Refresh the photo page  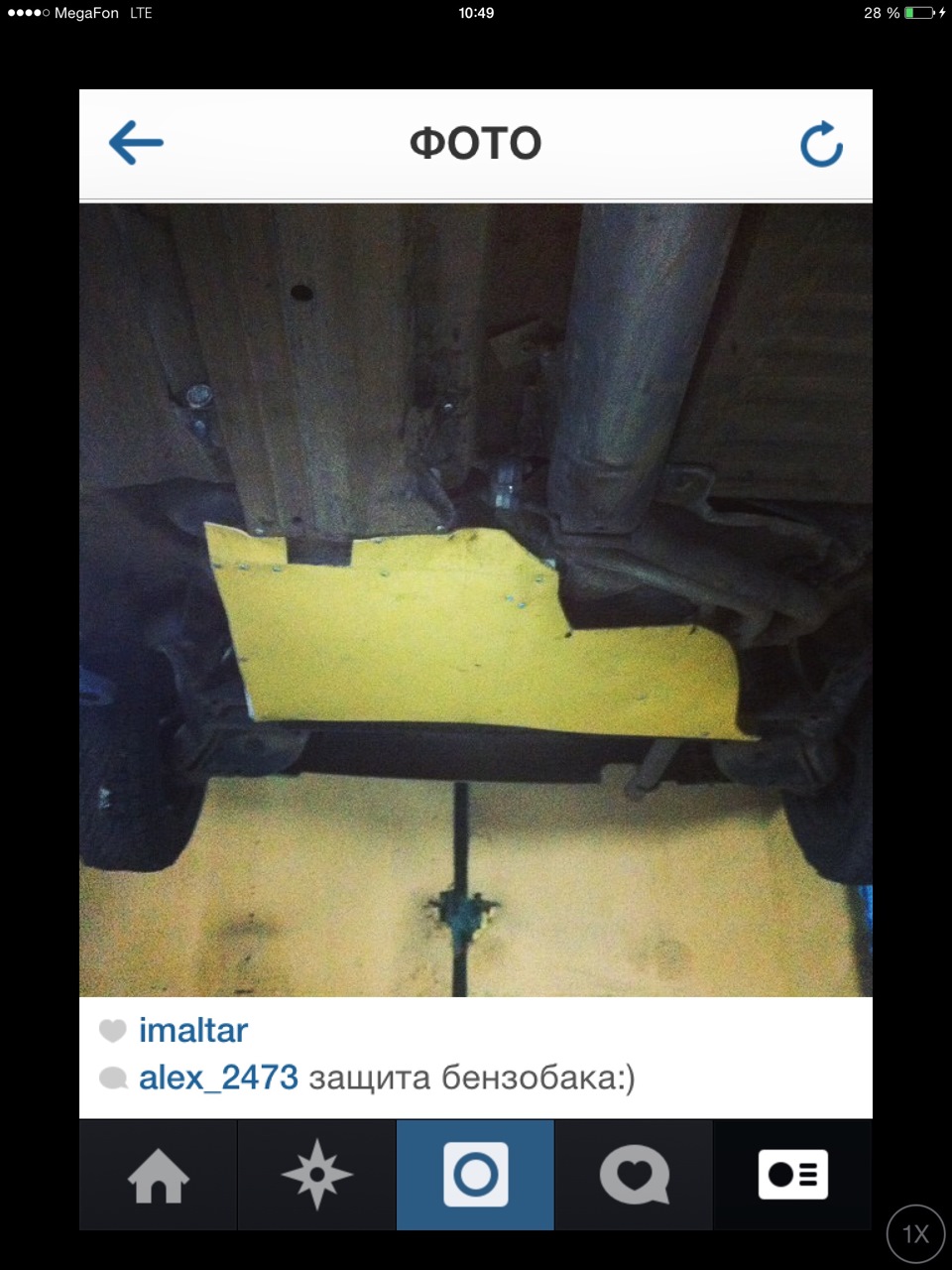(x=821, y=145)
